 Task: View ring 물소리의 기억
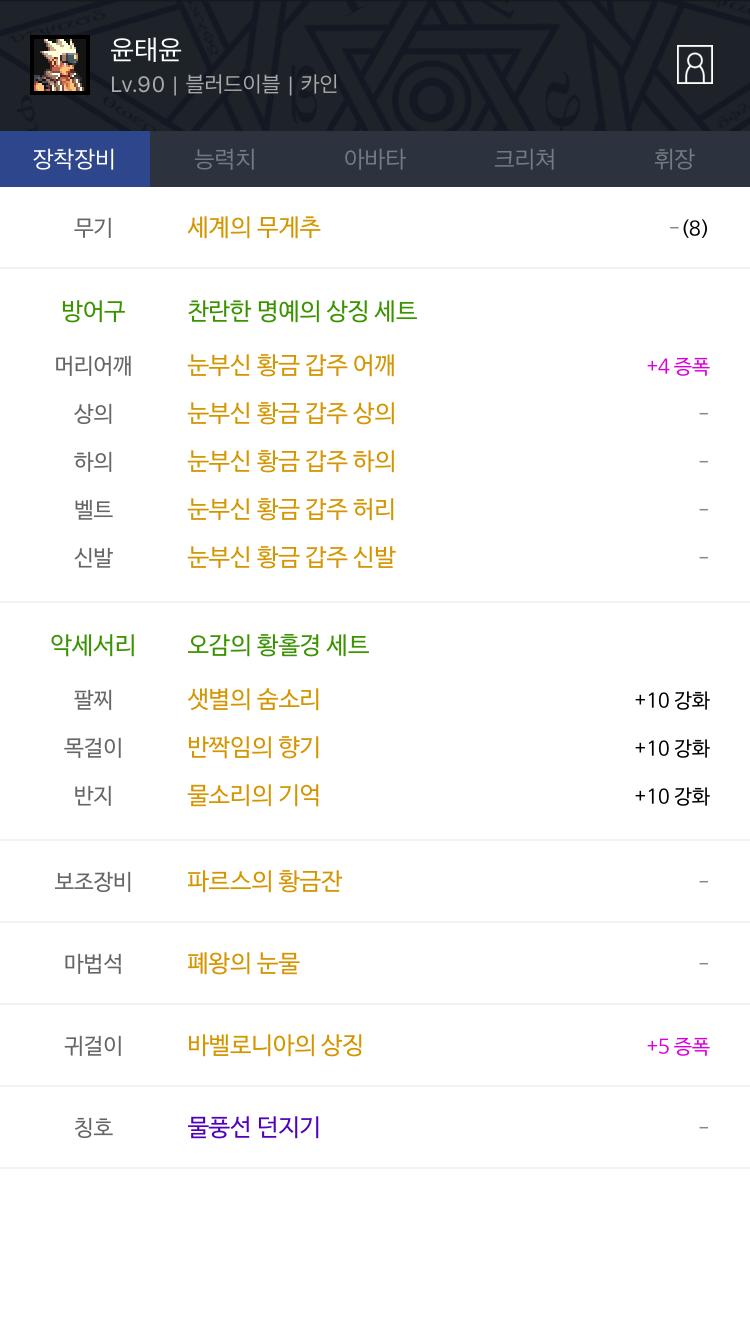click(x=254, y=795)
